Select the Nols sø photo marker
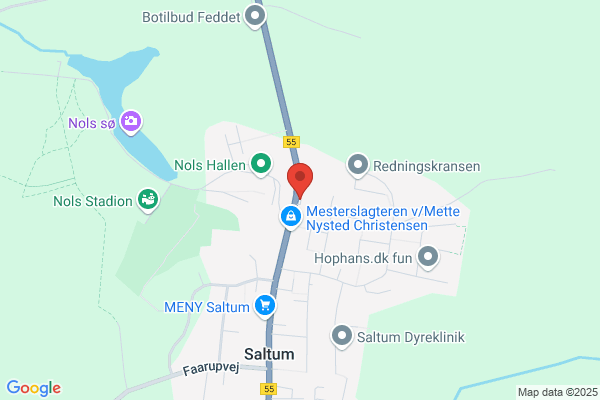This screenshot has height=400, width=600. [131, 122]
